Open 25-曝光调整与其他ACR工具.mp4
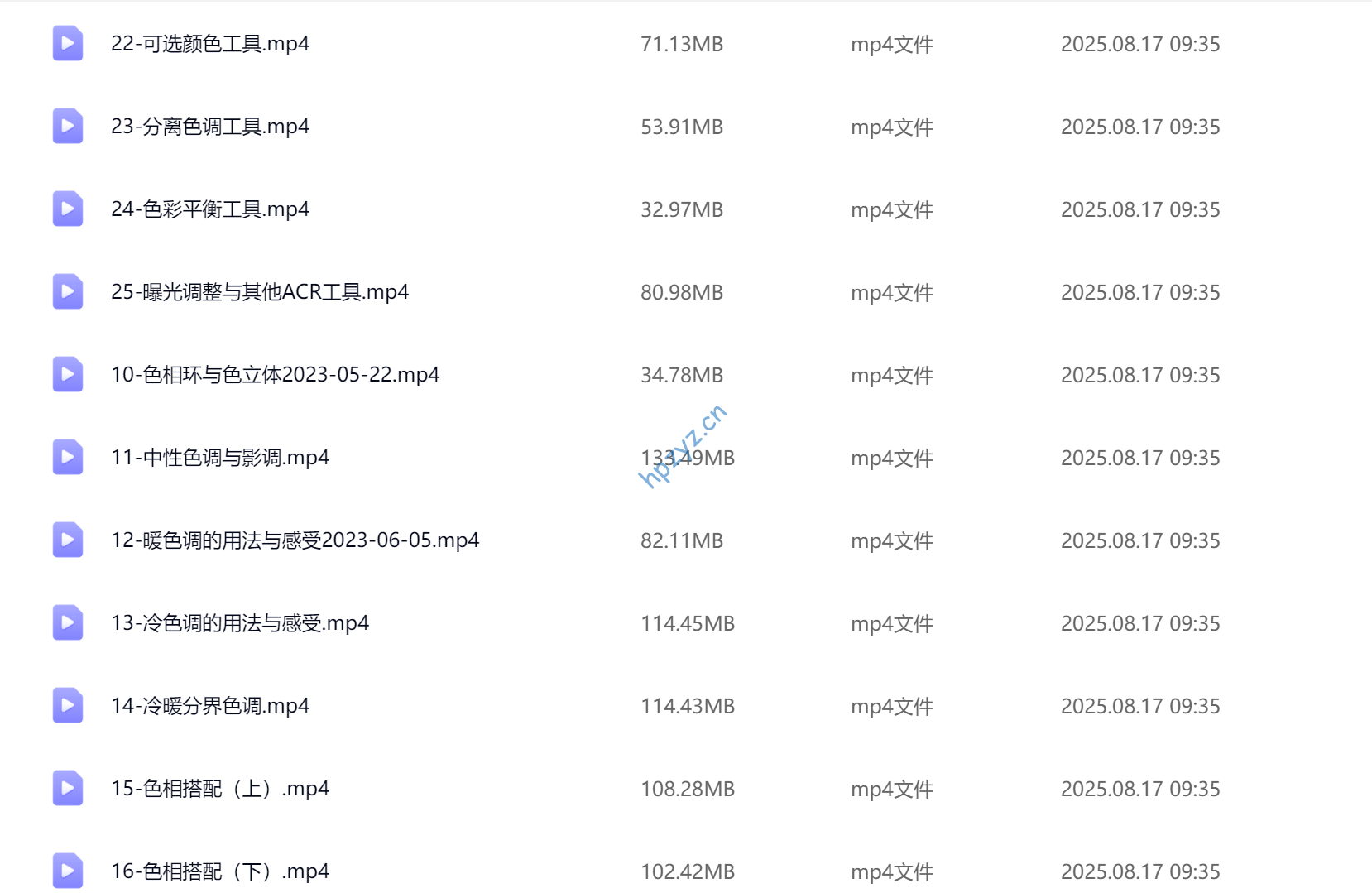1372x893 pixels. click(260, 292)
